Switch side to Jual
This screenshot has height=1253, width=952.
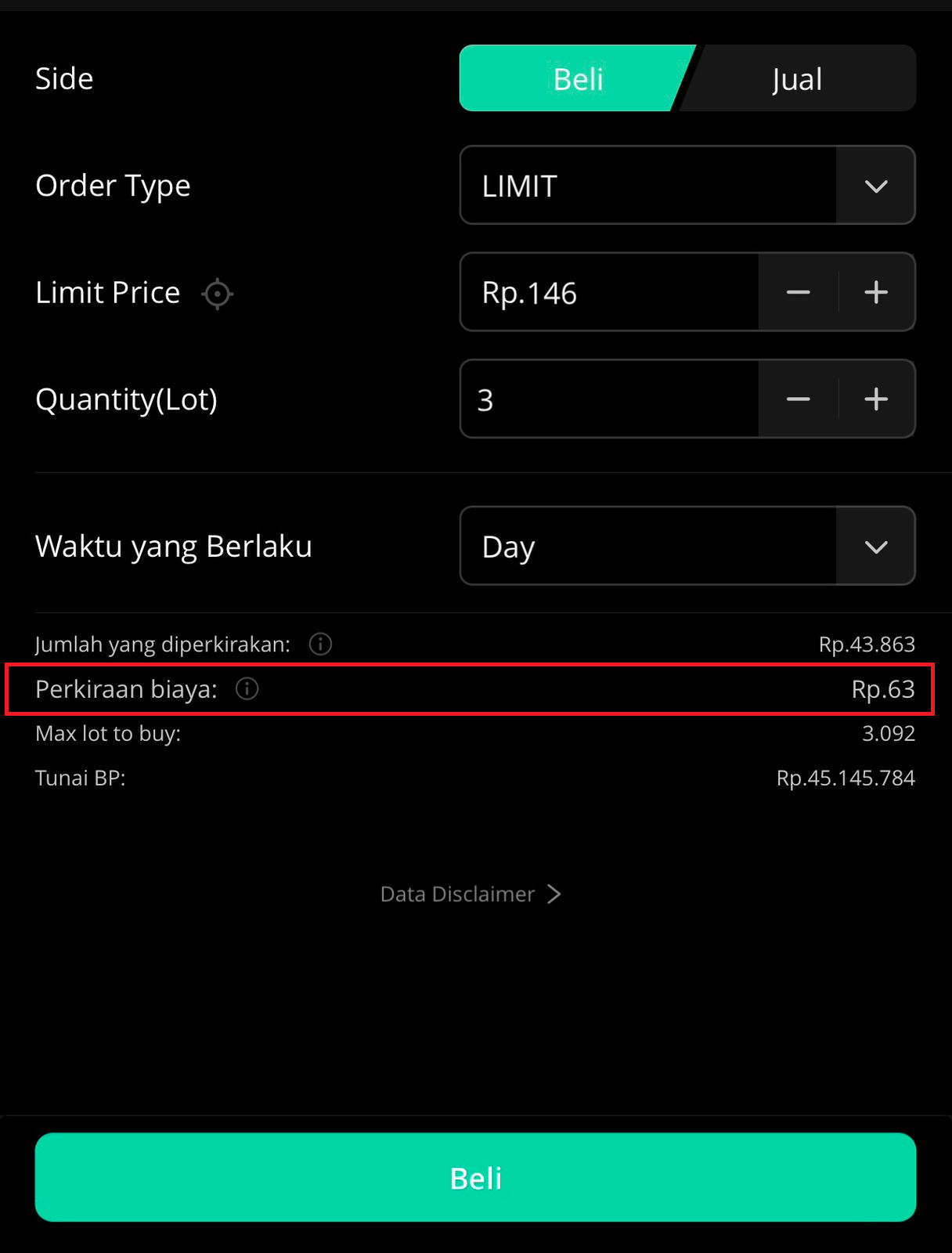(797, 79)
